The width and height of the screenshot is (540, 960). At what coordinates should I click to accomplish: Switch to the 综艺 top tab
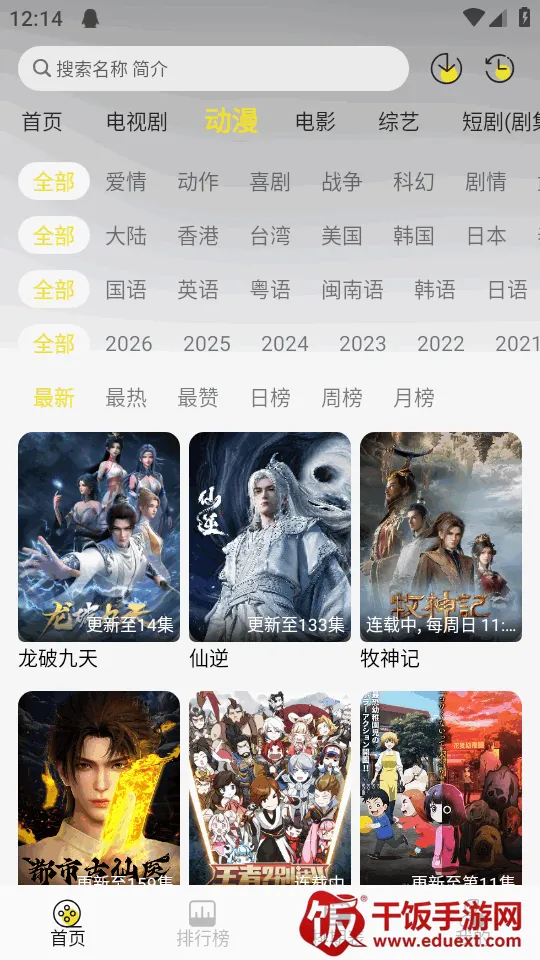399,122
